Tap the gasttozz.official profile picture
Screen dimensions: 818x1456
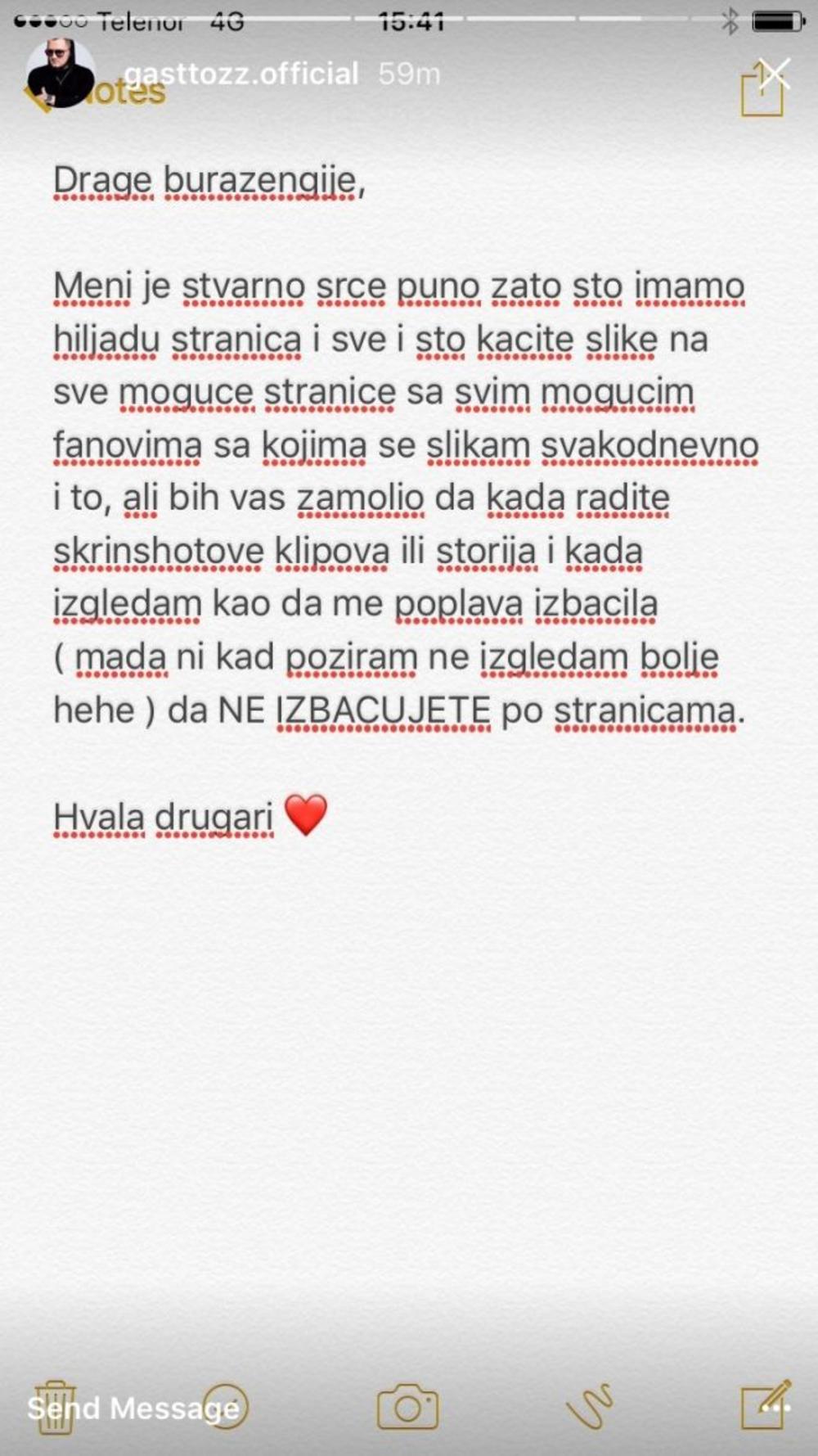pyautogui.click(x=61, y=74)
